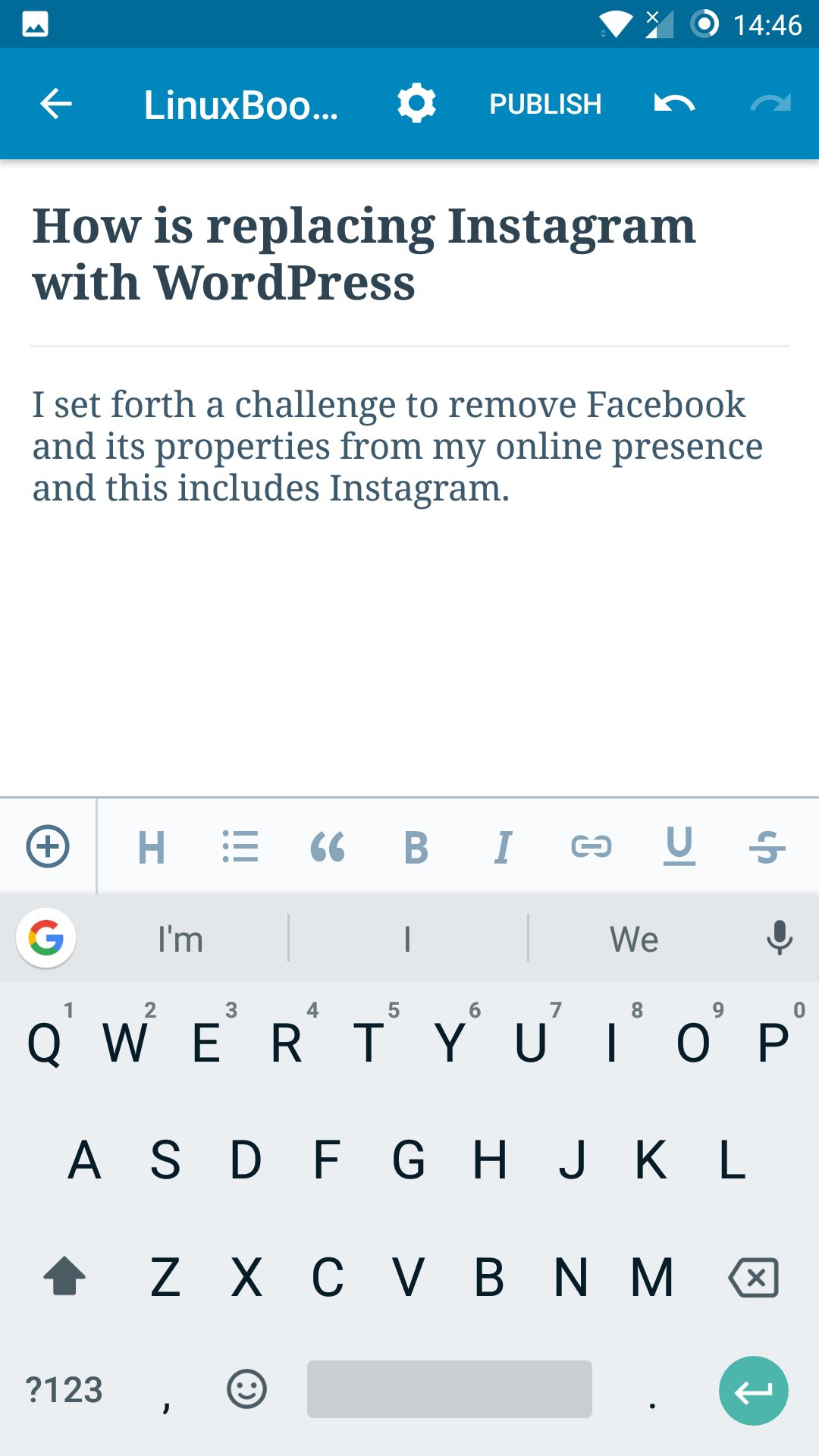819x1456 pixels.
Task: Open the add media plus button
Action: point(48,846)
